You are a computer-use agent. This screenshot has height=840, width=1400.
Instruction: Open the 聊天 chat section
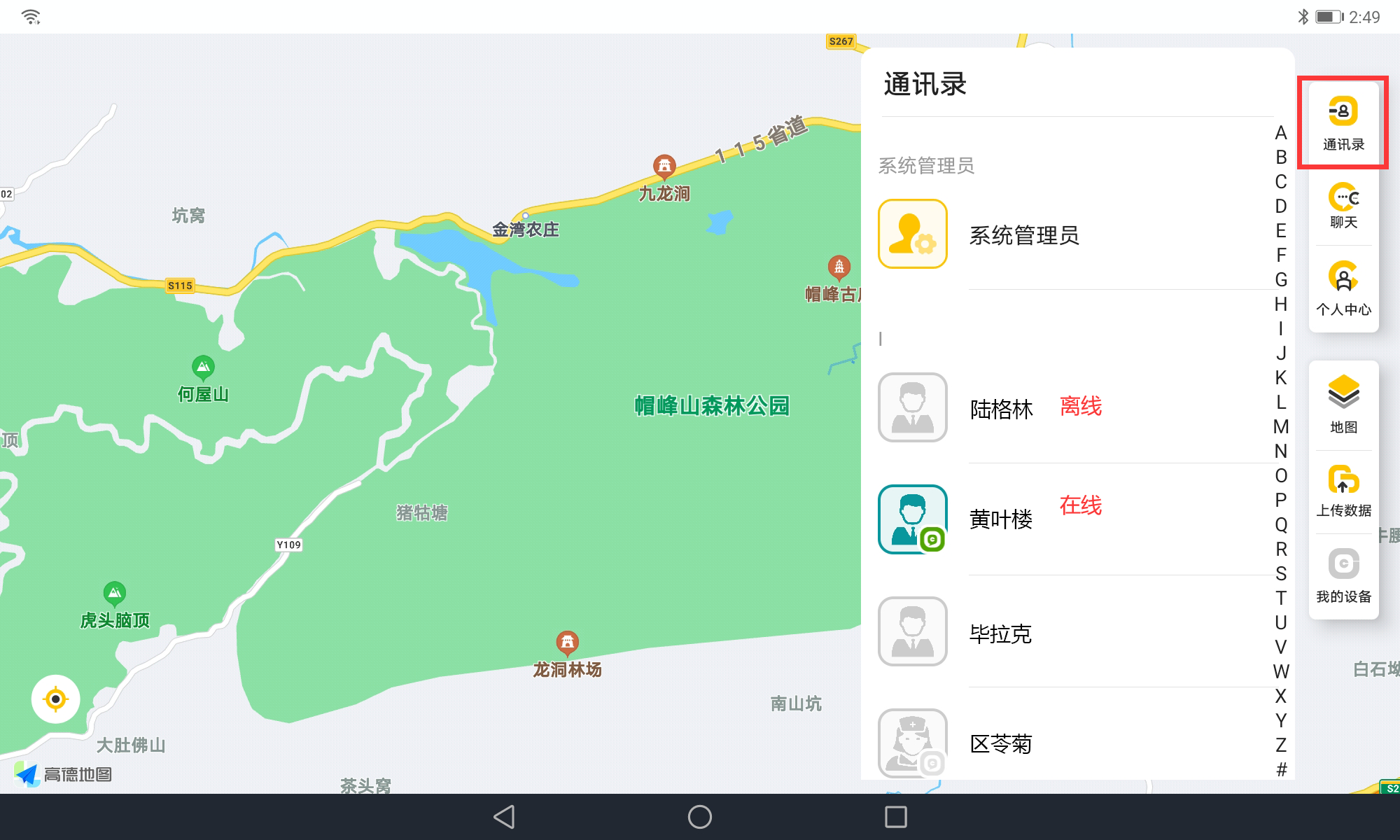click(x=1343, y=206)
